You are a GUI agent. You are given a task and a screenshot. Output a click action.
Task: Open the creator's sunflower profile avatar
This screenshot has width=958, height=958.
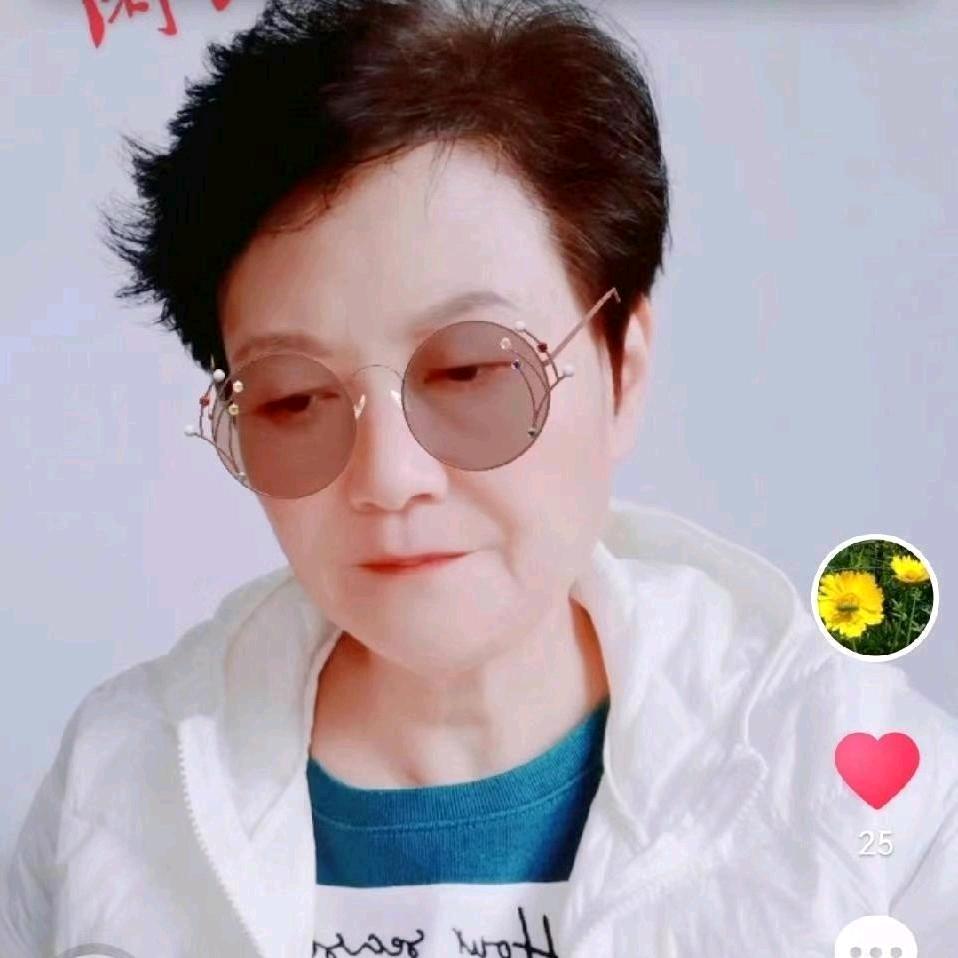point(874,598)
